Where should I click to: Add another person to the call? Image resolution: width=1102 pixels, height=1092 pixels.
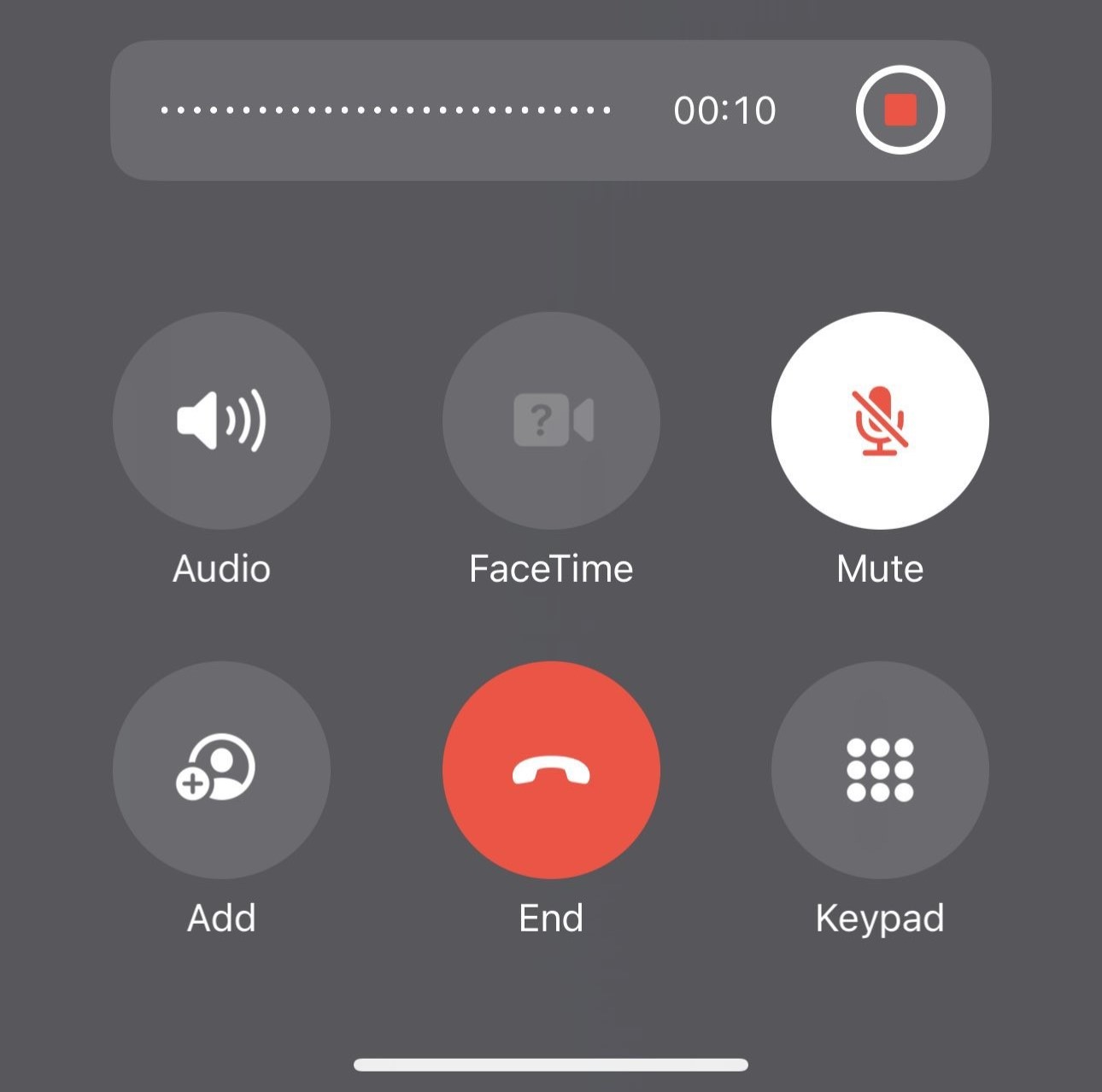(221, 769)
